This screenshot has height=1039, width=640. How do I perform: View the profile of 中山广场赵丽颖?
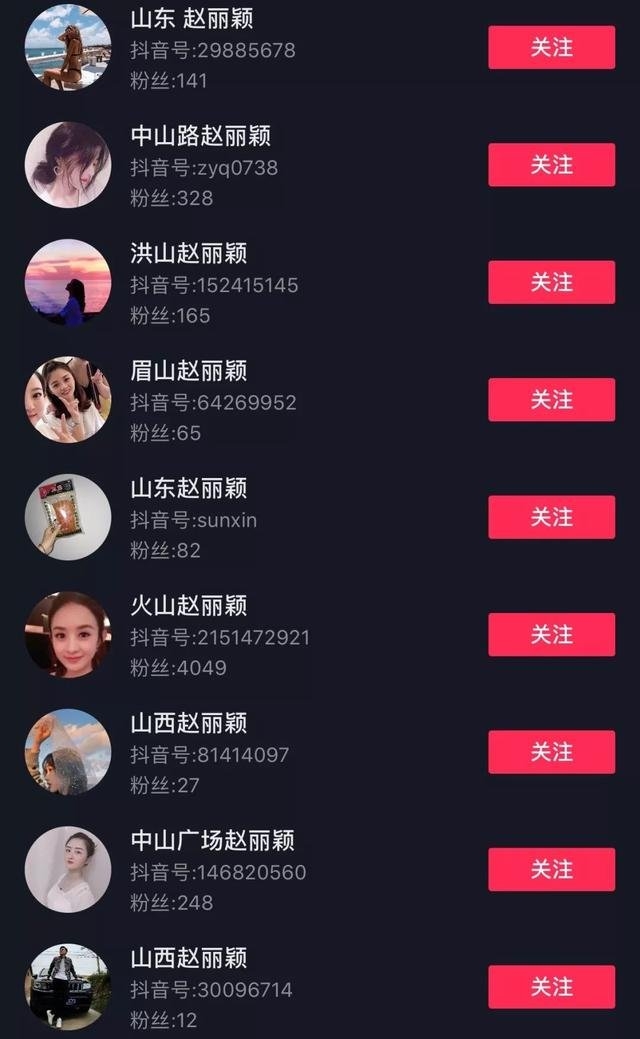[x=212, y=841]
